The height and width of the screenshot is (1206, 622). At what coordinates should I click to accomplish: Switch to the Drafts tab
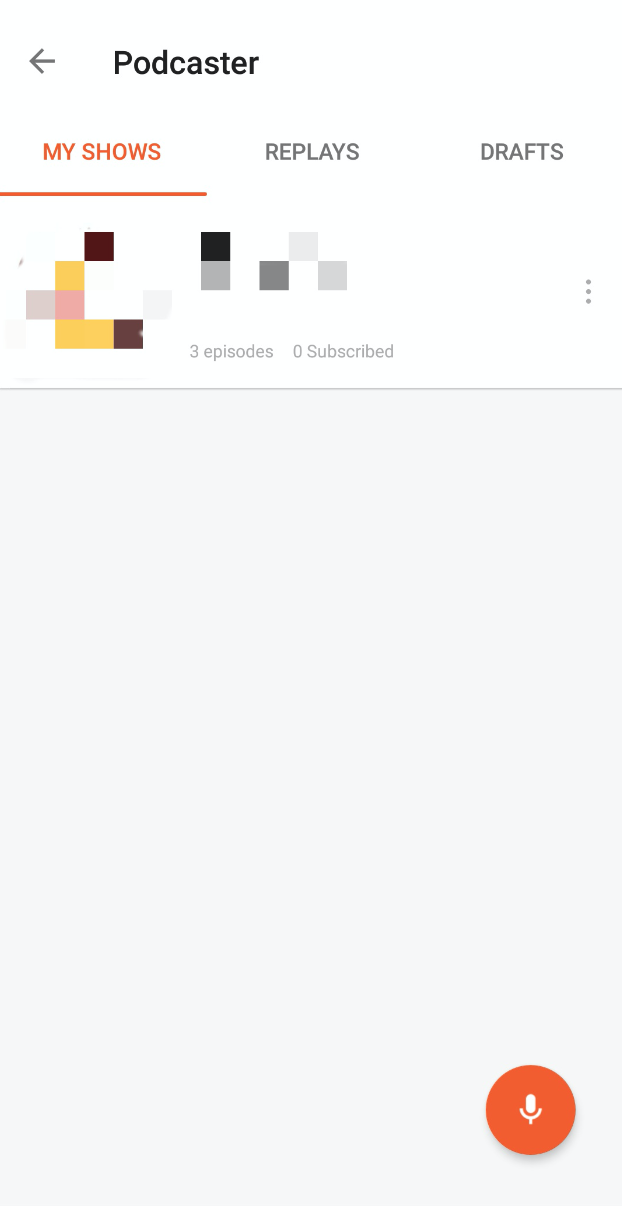click(x=521, y=152)
